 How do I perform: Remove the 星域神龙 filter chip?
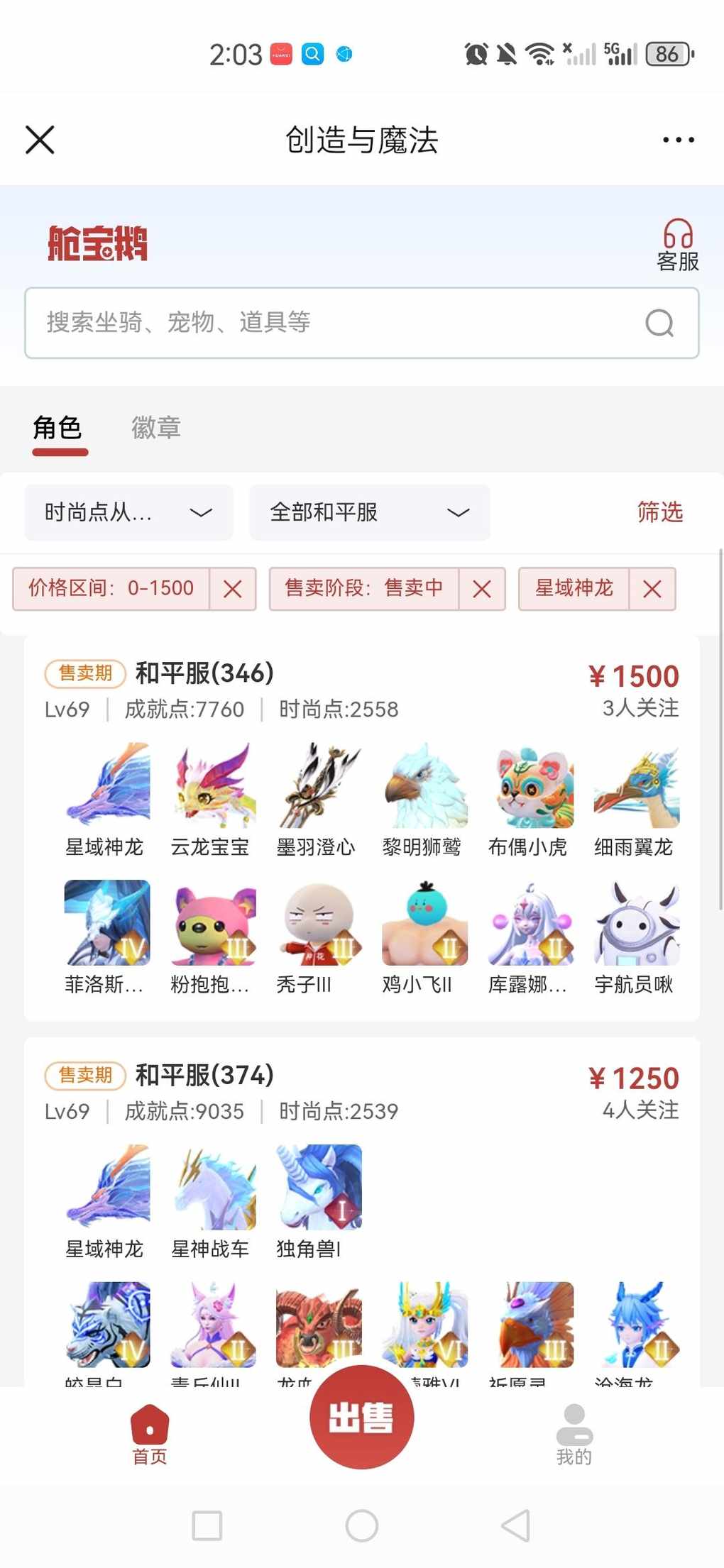point(652,589)
